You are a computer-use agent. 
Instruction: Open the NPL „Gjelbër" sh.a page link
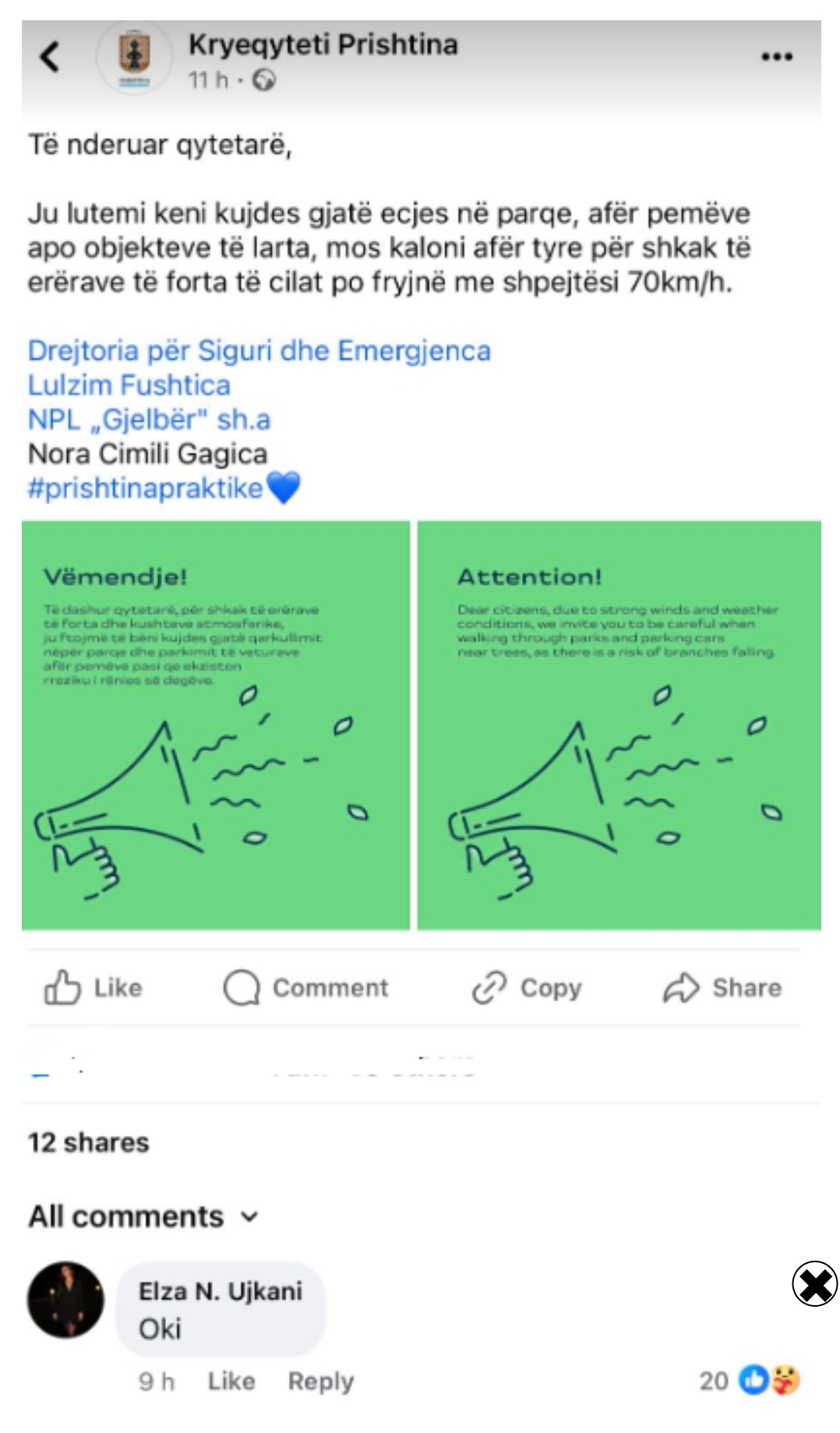(149, 419)
